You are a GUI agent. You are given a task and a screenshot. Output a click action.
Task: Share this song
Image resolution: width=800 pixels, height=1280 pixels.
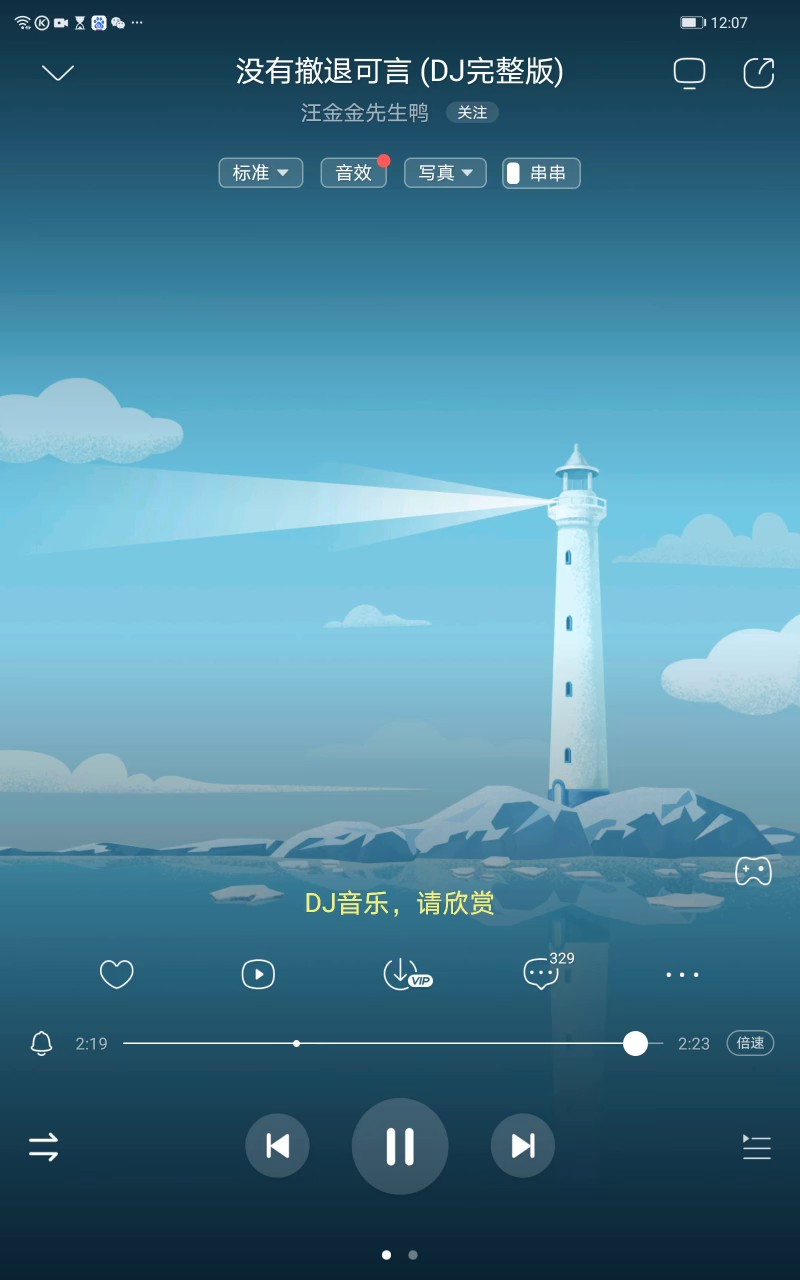(759, 73)
